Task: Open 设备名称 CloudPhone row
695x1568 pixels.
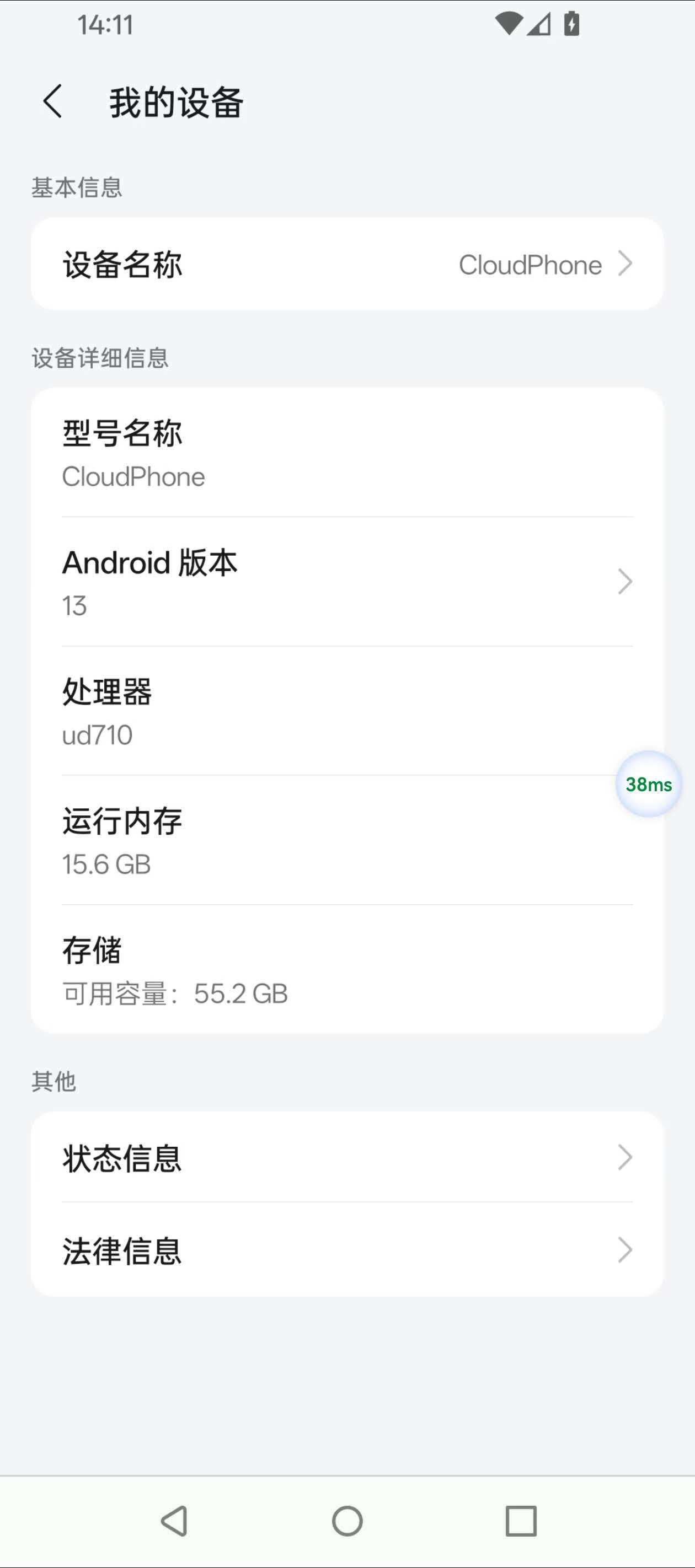Action: click(x=347, y=264)
